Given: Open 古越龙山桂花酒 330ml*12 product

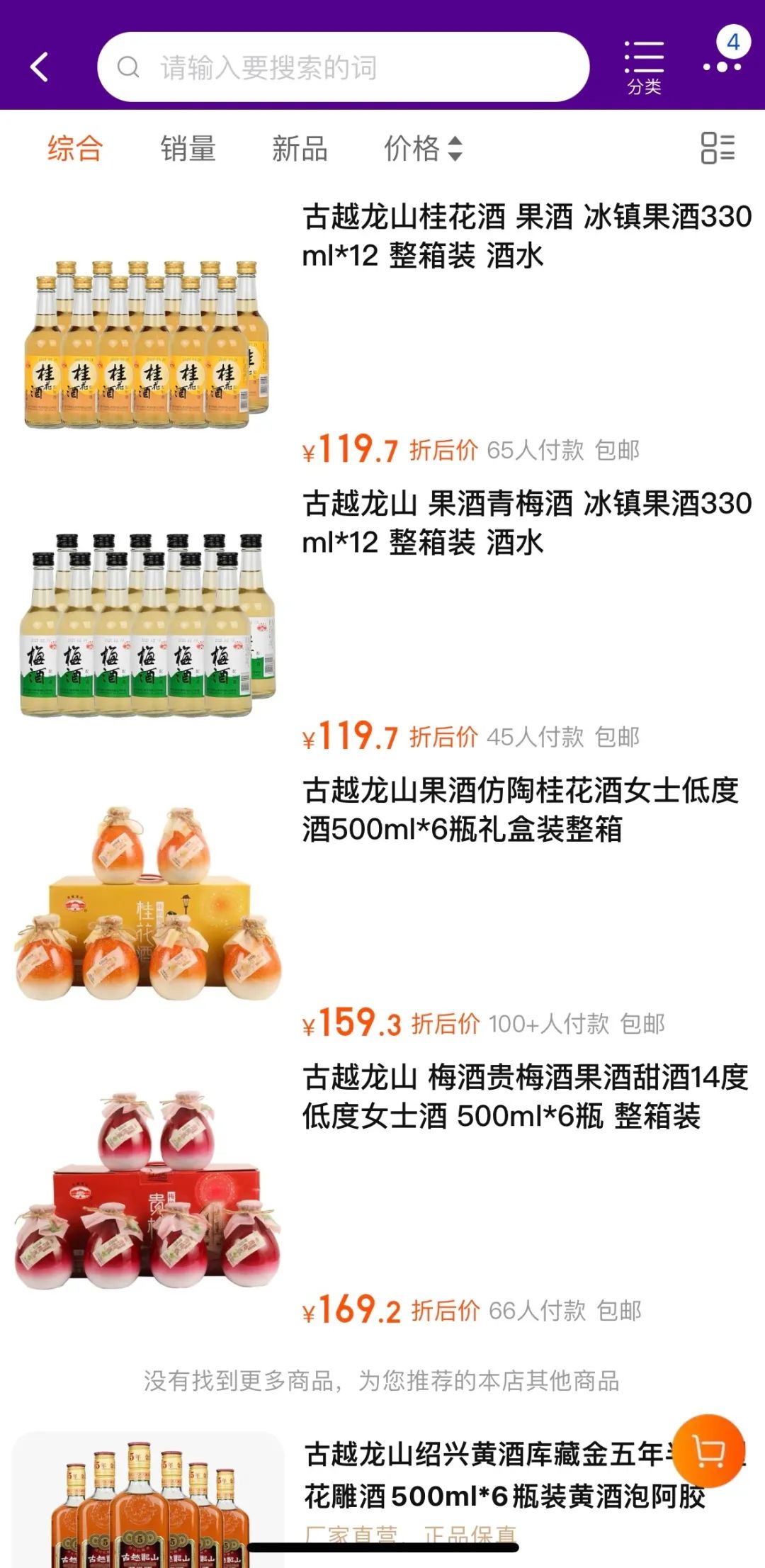Looking at the screenshot, I should [527, 236].
